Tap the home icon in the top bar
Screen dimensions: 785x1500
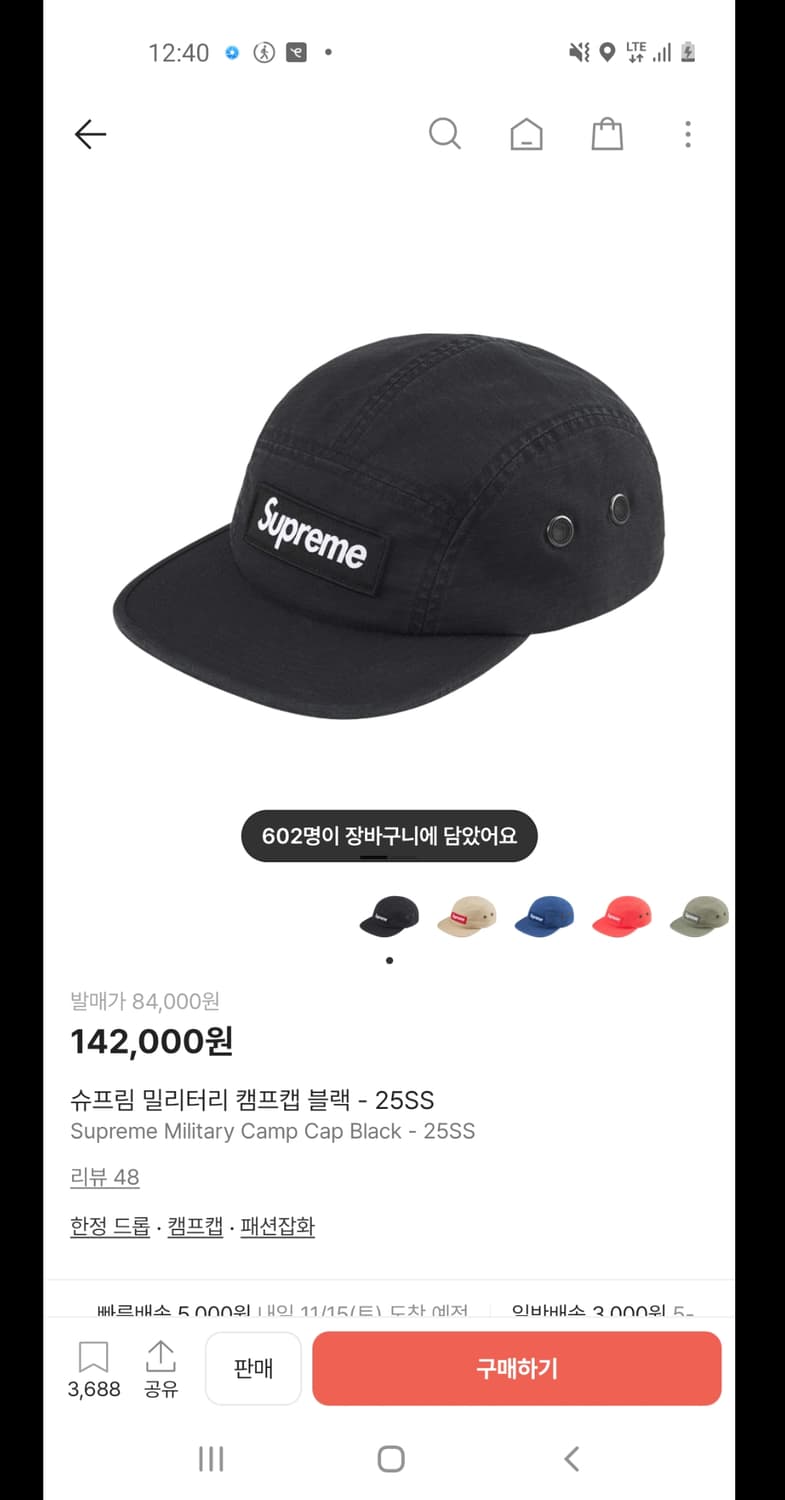pyautogui.click(x=527, y=134)
